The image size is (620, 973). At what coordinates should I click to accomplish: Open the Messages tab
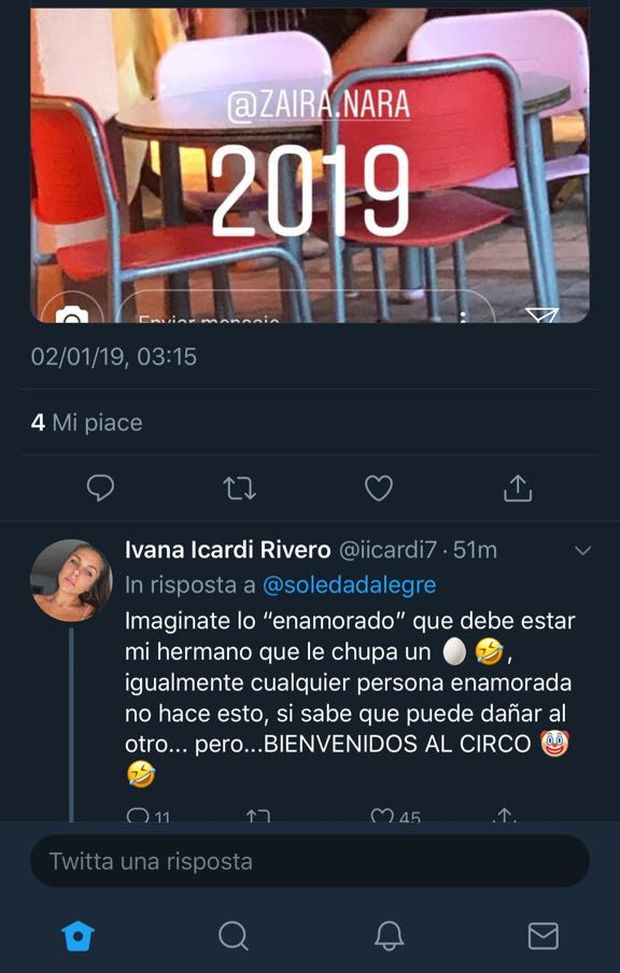[x=542, y=935]
